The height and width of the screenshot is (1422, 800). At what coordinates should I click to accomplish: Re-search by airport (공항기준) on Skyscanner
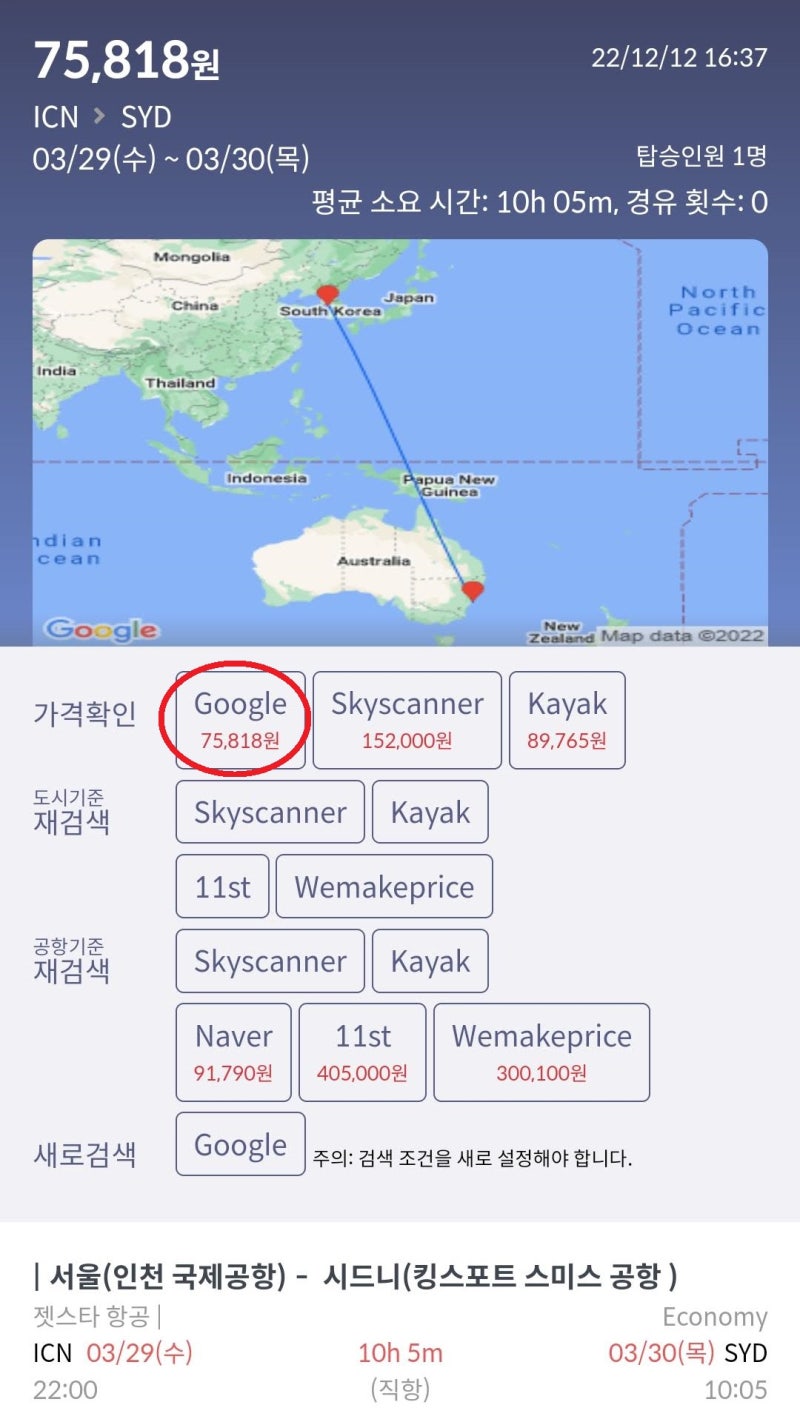[x=270, y=961]
